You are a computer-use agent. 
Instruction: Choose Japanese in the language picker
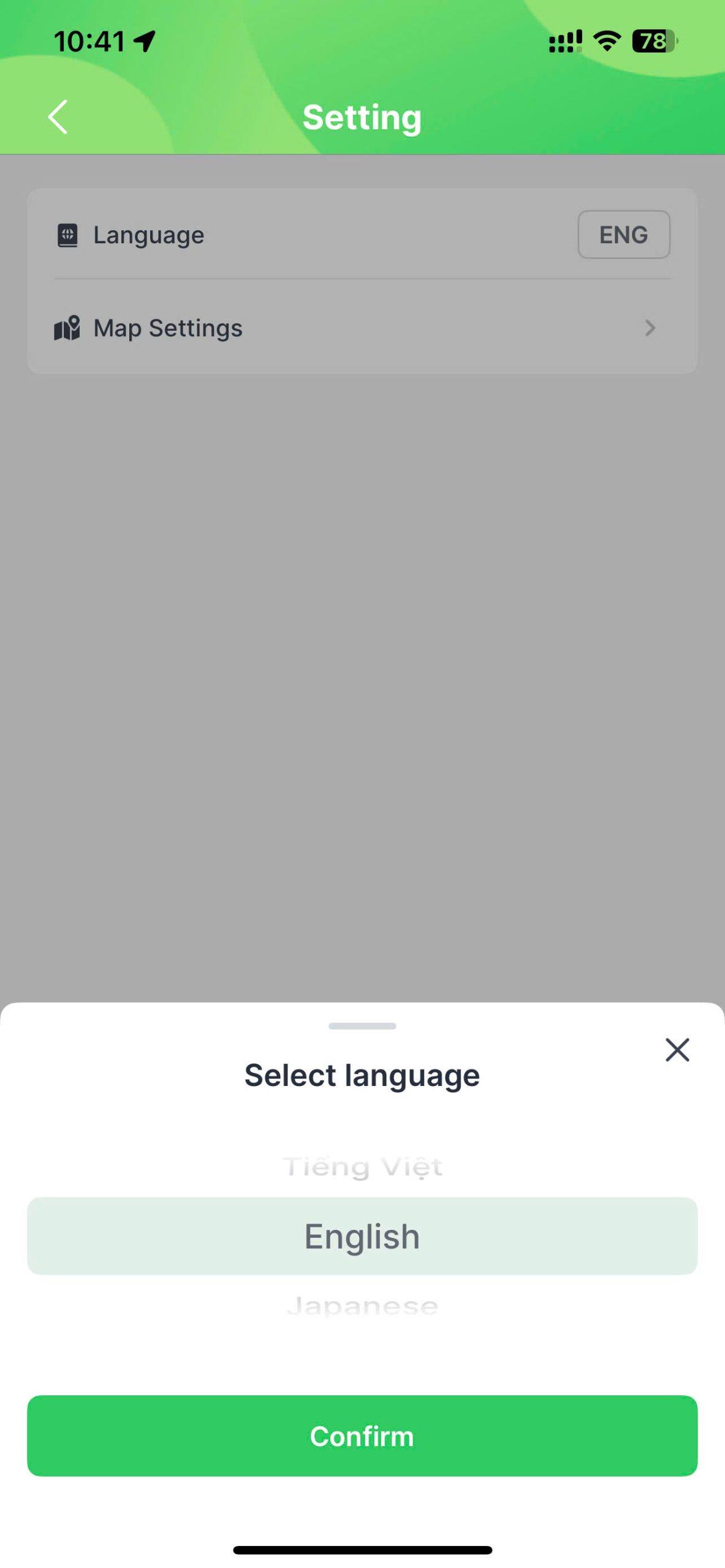tap(362, 1306)
